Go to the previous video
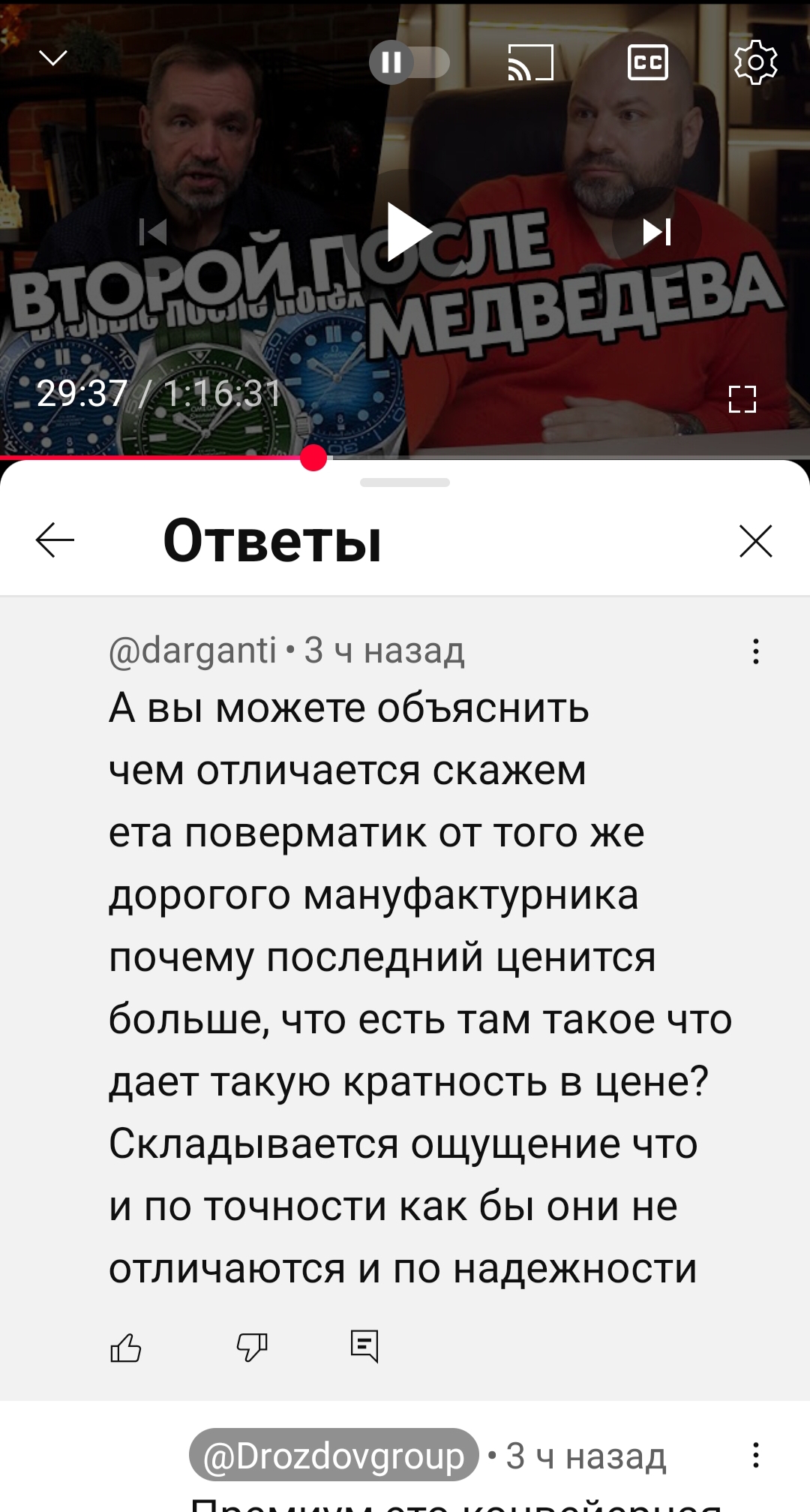 click(x=153, y=232)
